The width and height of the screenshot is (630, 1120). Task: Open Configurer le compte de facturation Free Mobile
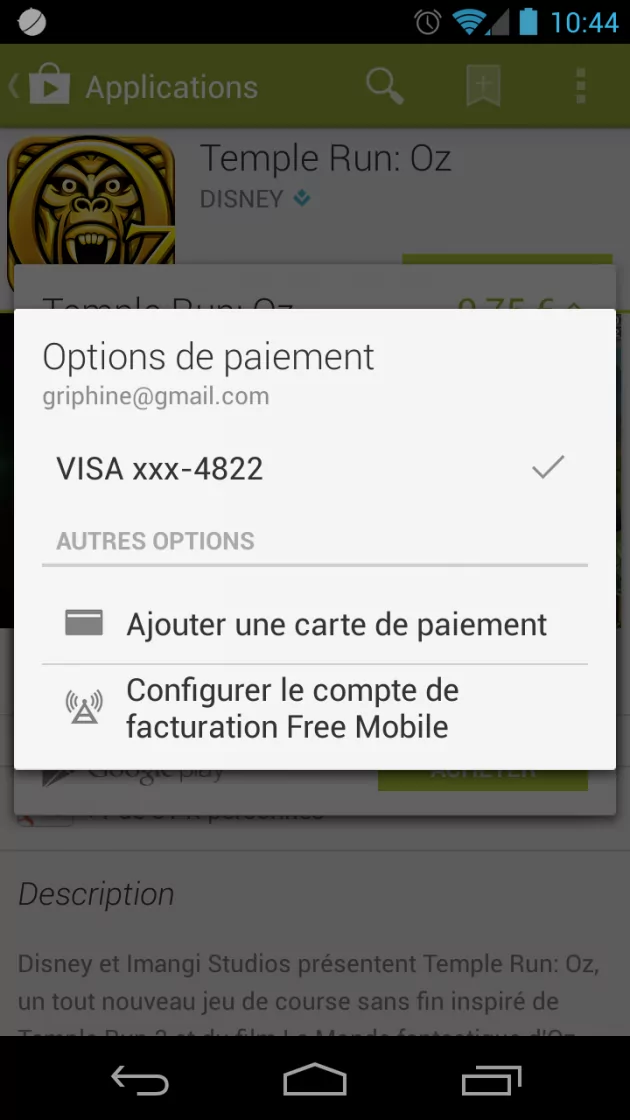tap(315, 708)
